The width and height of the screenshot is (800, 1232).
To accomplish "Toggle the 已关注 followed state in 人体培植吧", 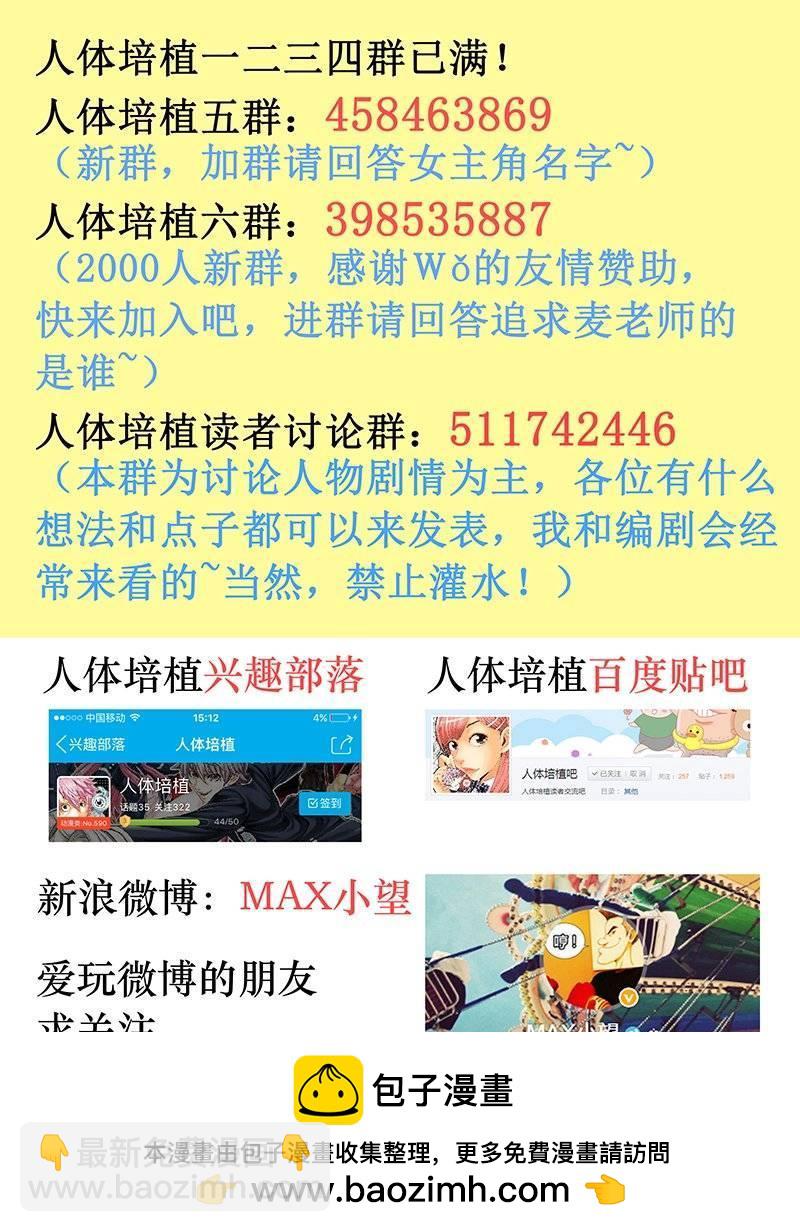I will (608, 773).
